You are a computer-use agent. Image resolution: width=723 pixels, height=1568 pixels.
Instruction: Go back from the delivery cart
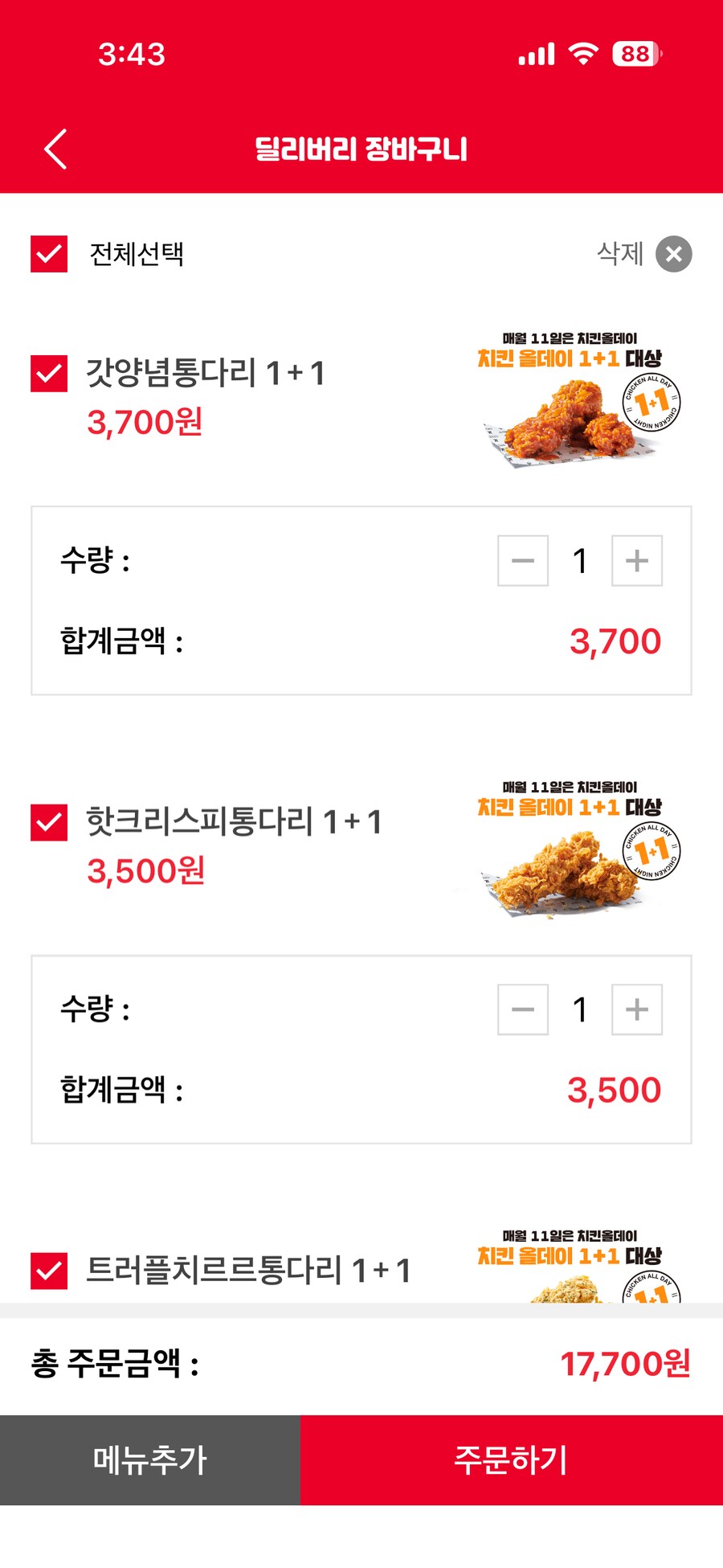[x=55, y=149]
